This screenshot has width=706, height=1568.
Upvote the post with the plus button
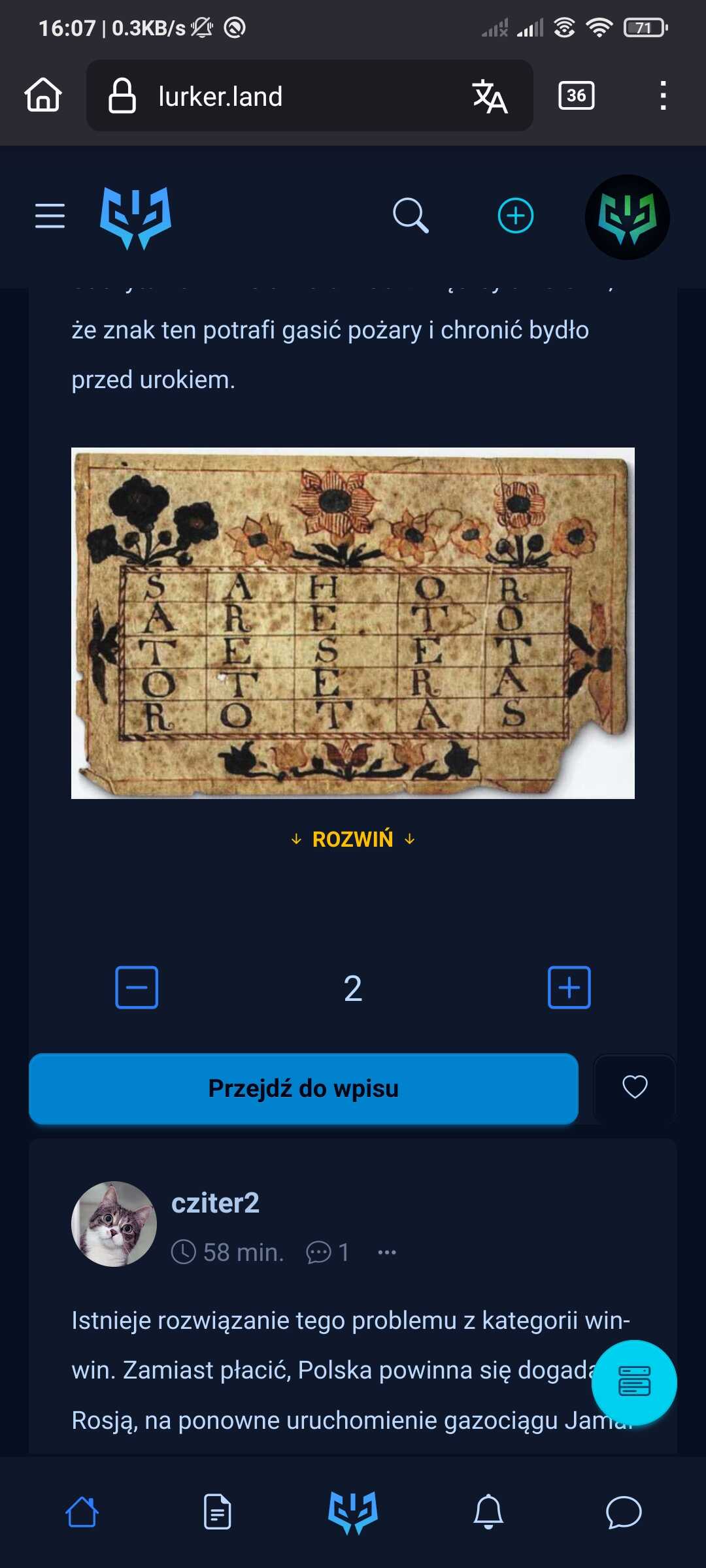coord(569,987)
